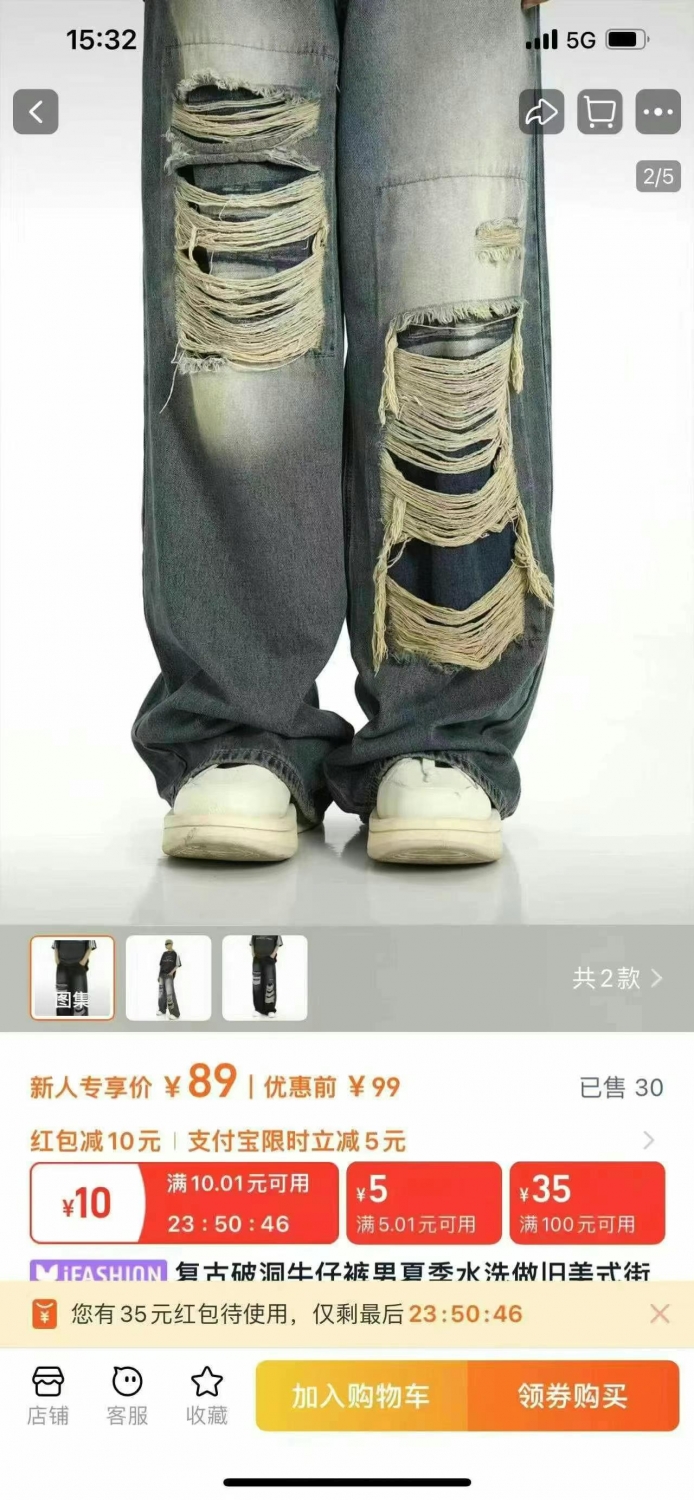Viewport: 694px width, 1500px height.
Task: Expand 共2款 style options
Action: (617, 978)
